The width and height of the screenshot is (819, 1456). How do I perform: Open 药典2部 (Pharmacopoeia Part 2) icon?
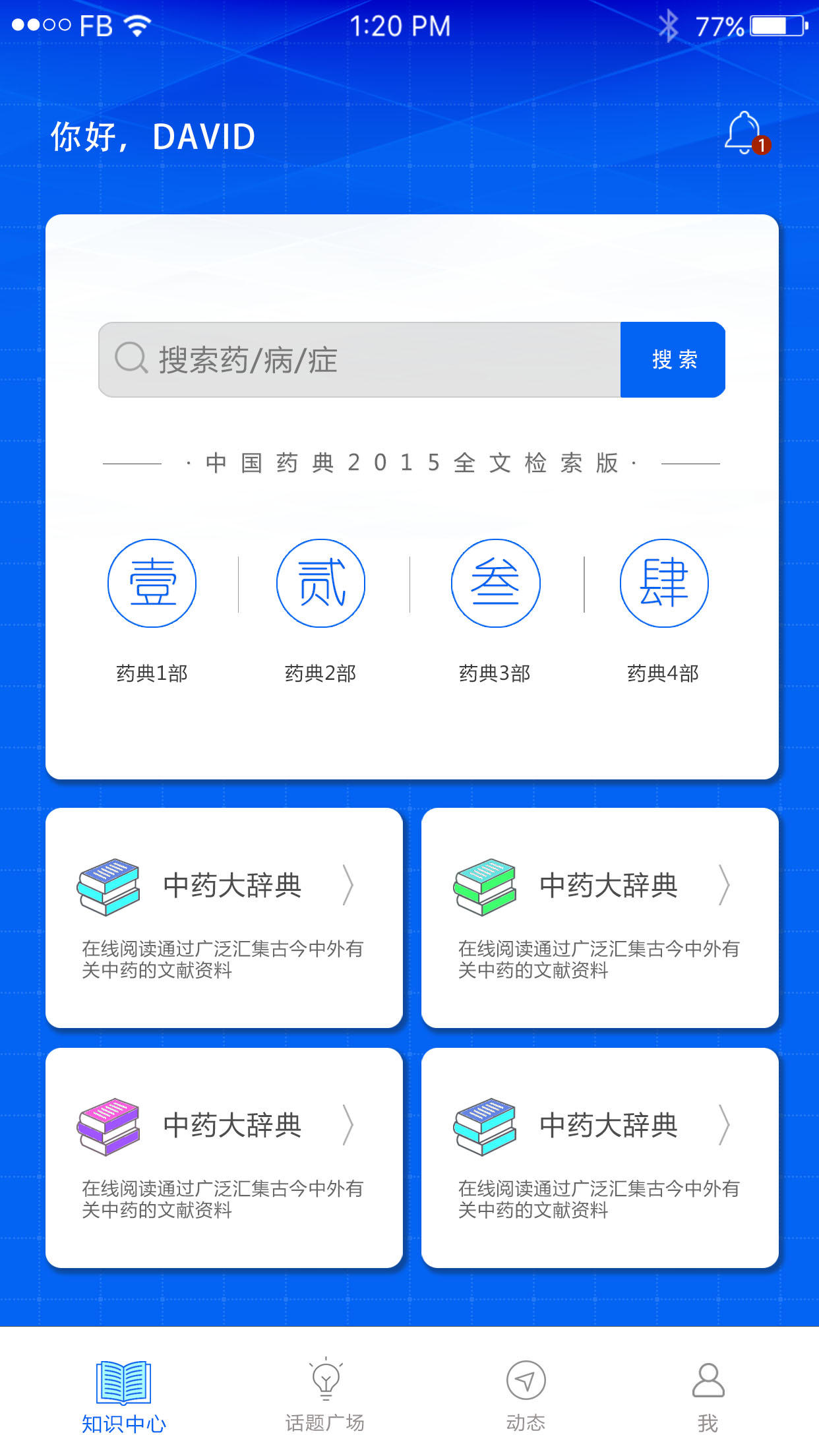(x=320, y=583)
